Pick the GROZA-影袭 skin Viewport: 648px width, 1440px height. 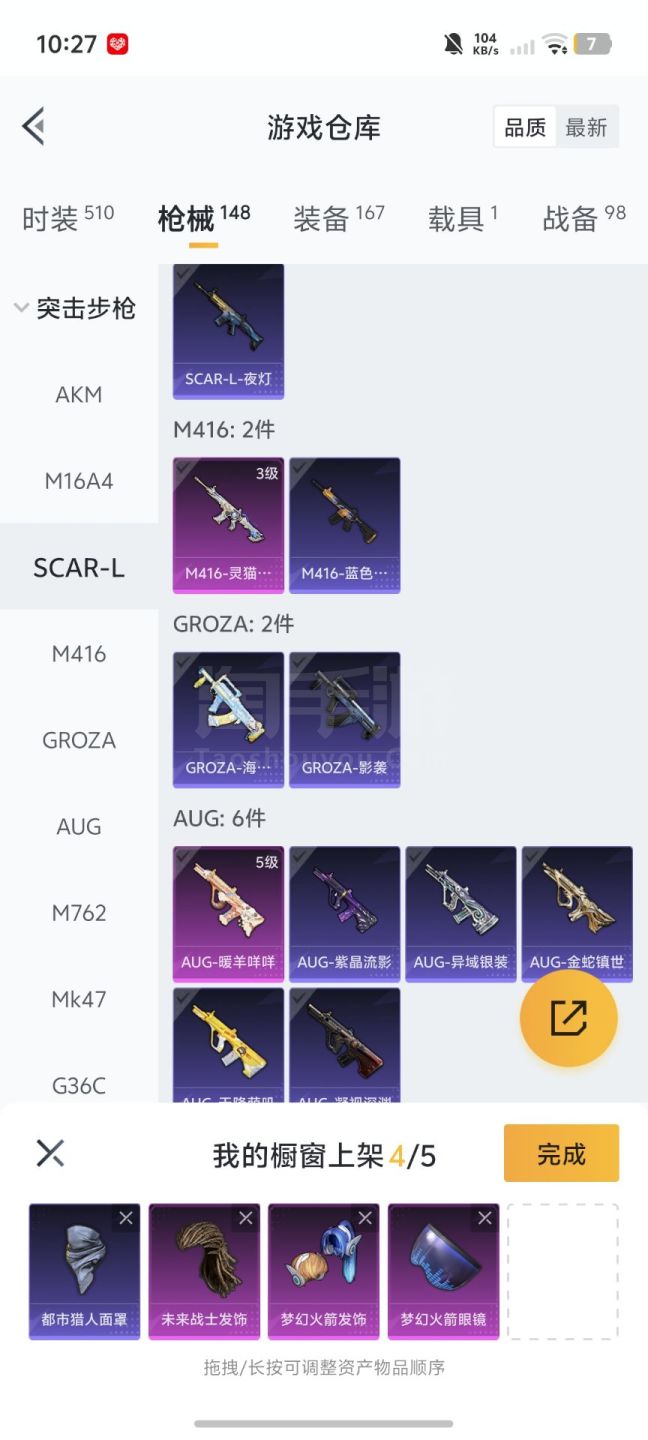click(345, 719)
